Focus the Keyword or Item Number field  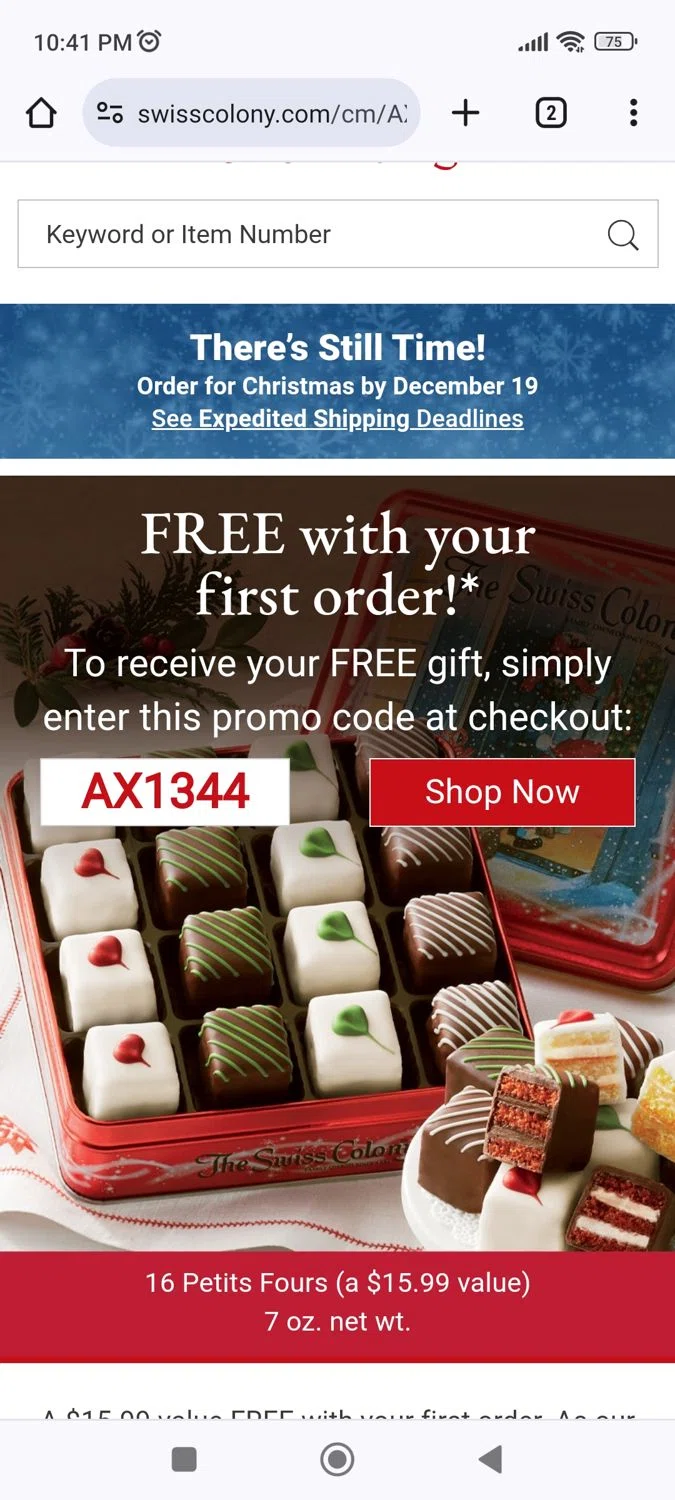310,234
